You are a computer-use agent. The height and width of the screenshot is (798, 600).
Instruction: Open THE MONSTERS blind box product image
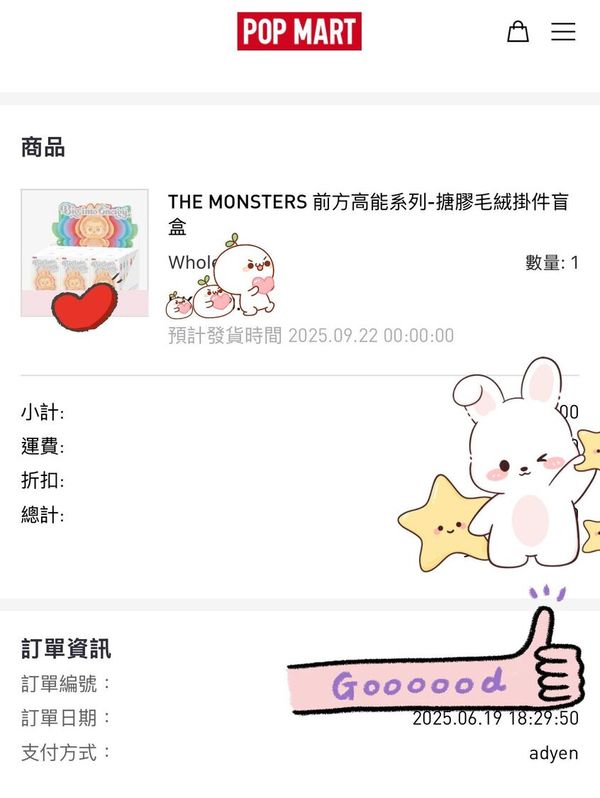coord(84,252)
